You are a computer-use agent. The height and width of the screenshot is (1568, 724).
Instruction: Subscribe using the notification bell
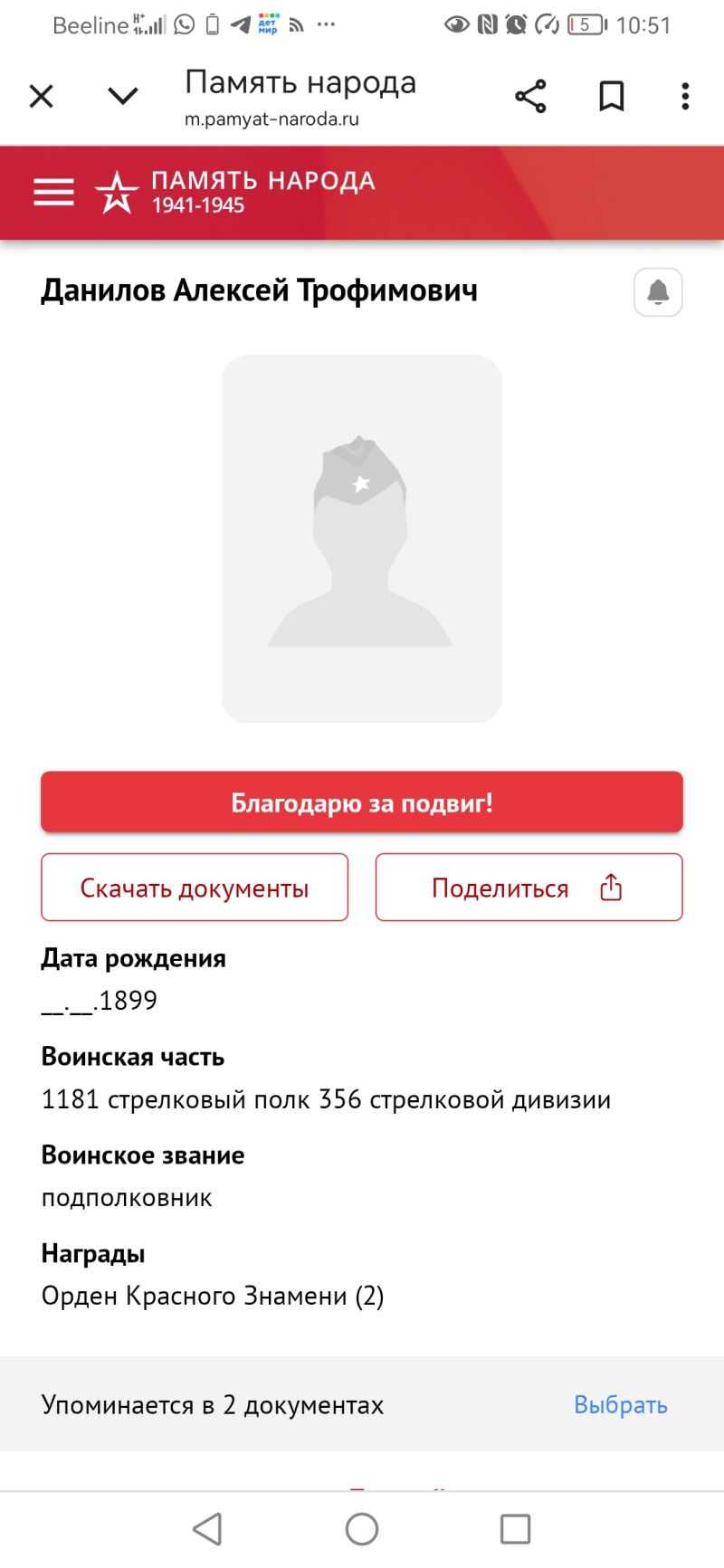(x=658, y=292)
